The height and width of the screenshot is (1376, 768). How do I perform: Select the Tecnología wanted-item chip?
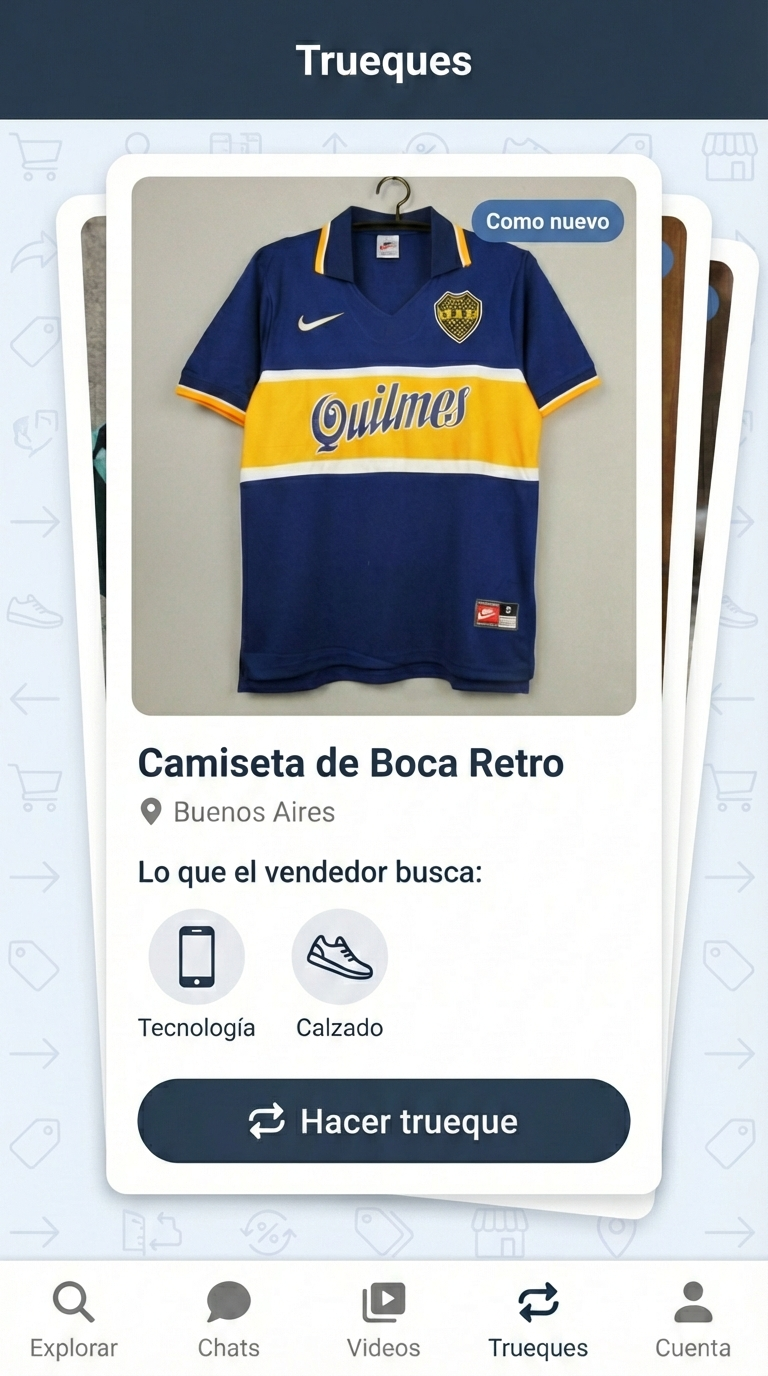click(197, 975)
